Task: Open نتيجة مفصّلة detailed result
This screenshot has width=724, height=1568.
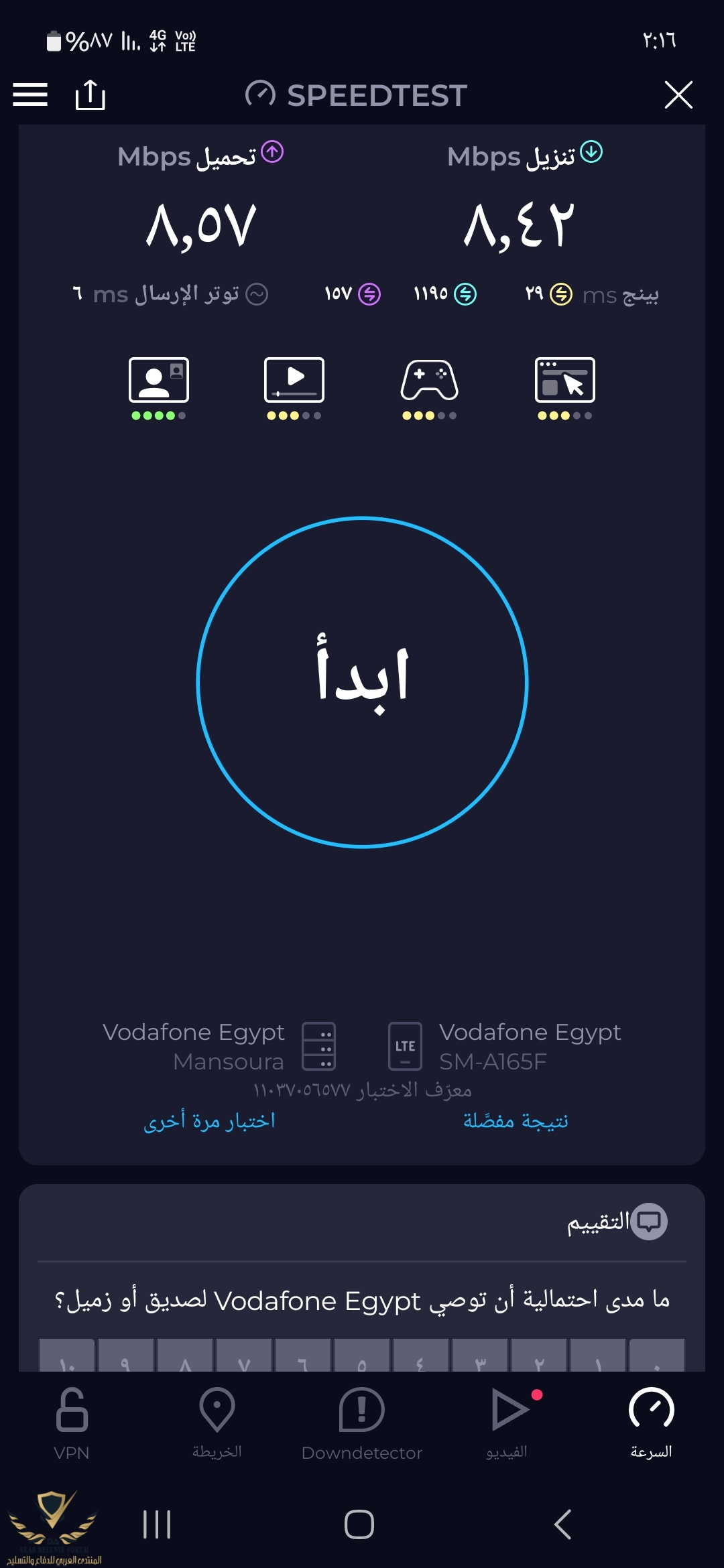Action: pyautogui.click(x=516, y=1120)
